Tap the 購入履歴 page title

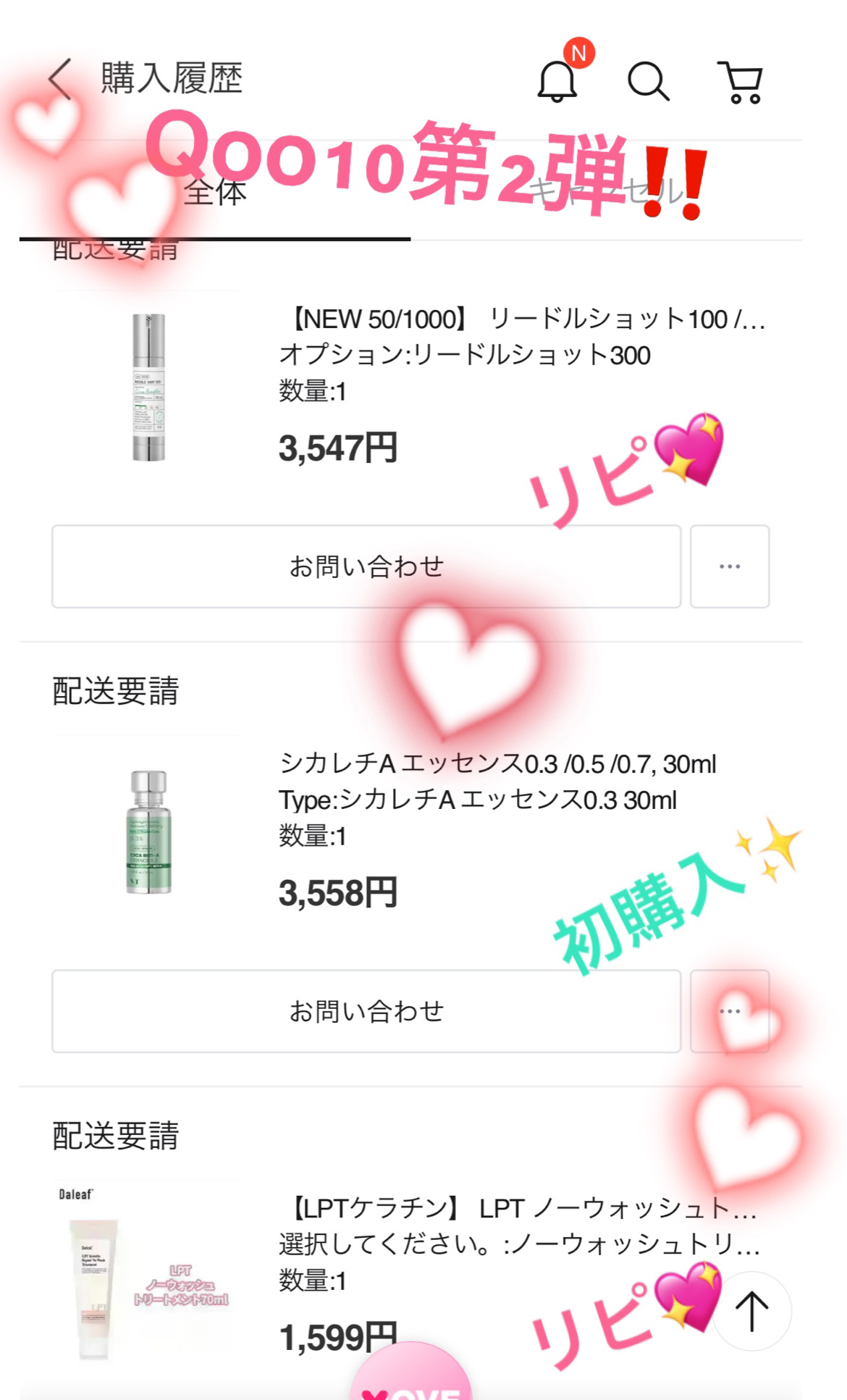coord(174,78)
